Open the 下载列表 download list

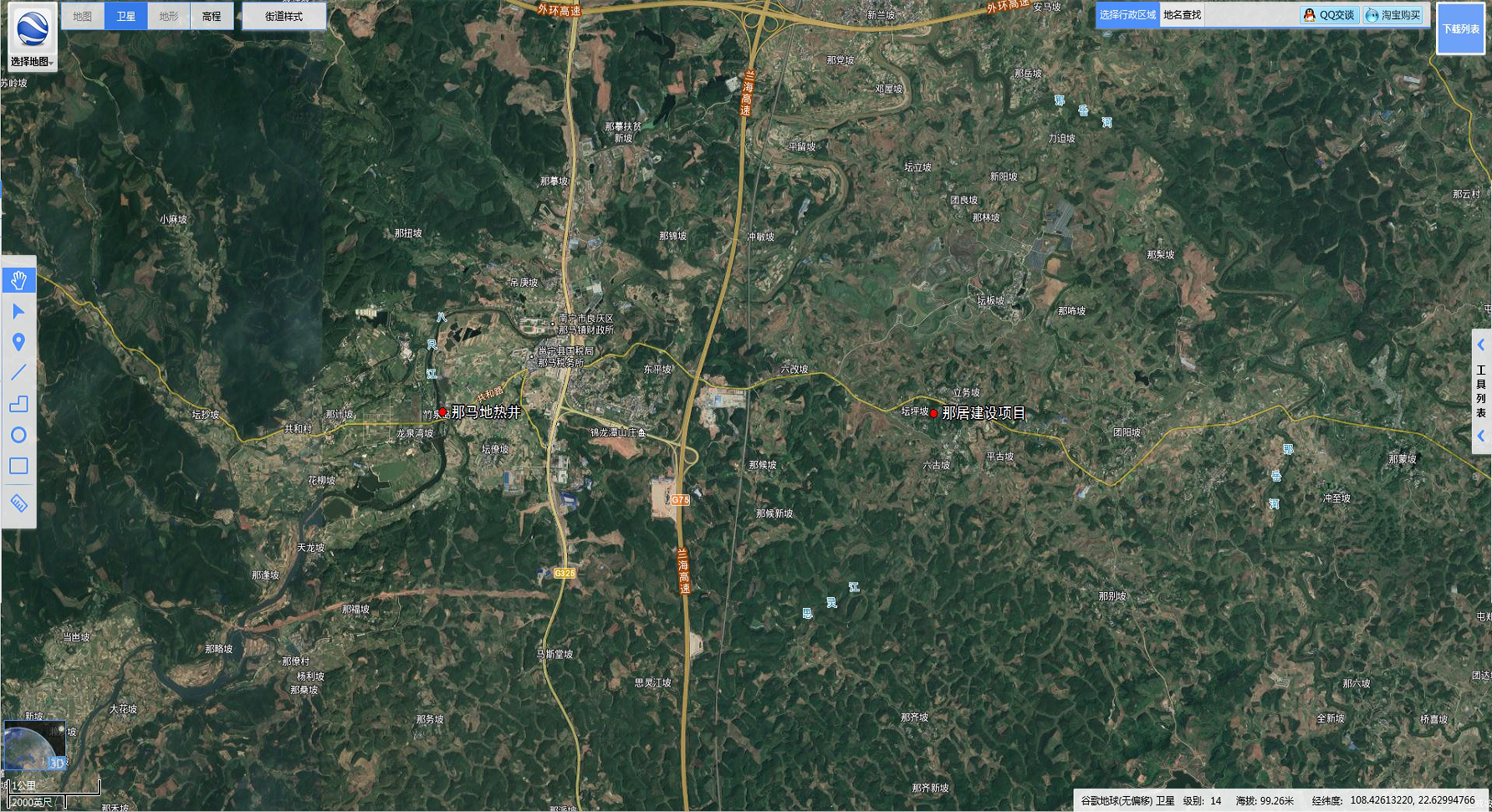1460,28
